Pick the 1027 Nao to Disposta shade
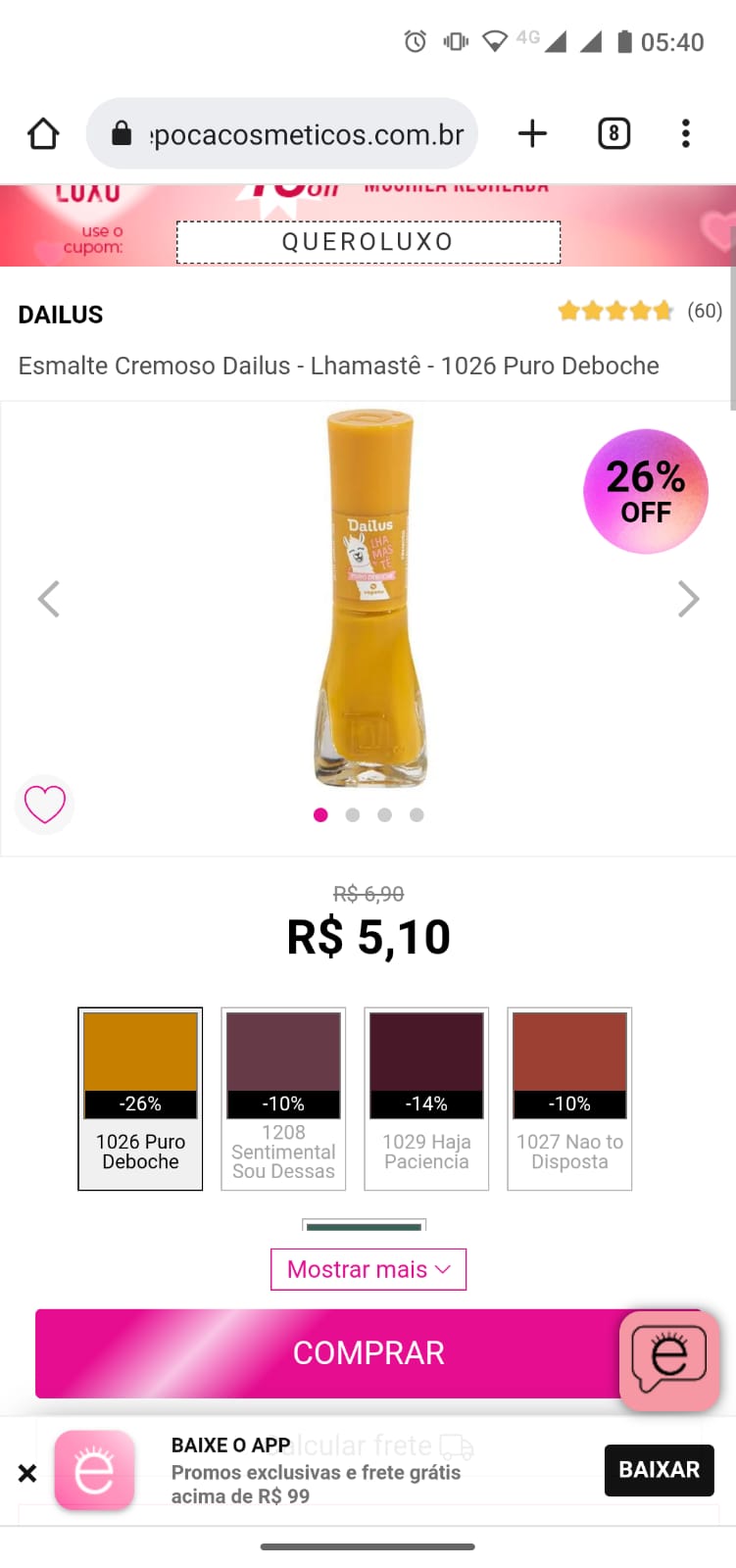Screen dimensions: 736x1568 [569, 1099]
